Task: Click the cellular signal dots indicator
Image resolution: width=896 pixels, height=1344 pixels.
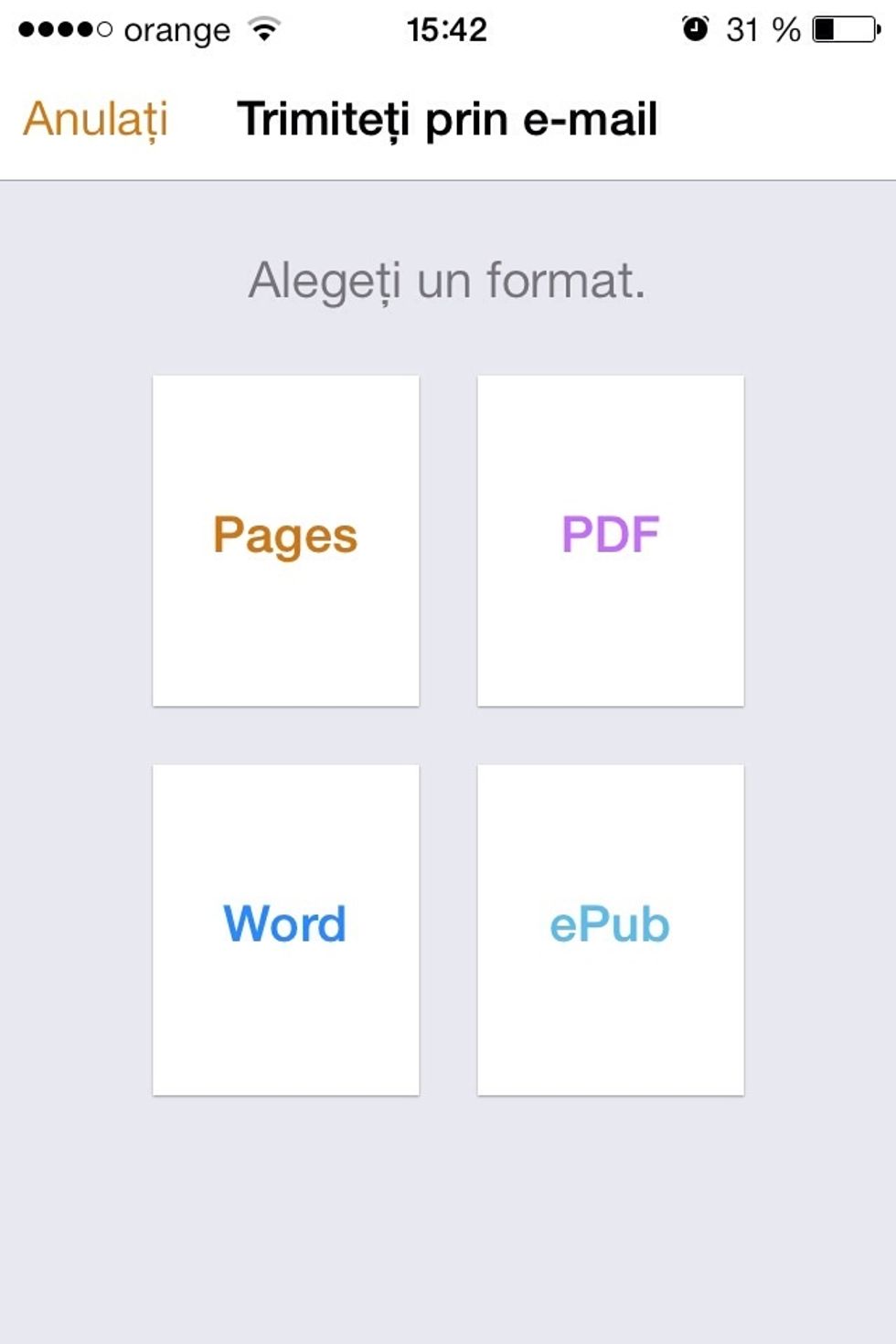Action: [59, 27]
